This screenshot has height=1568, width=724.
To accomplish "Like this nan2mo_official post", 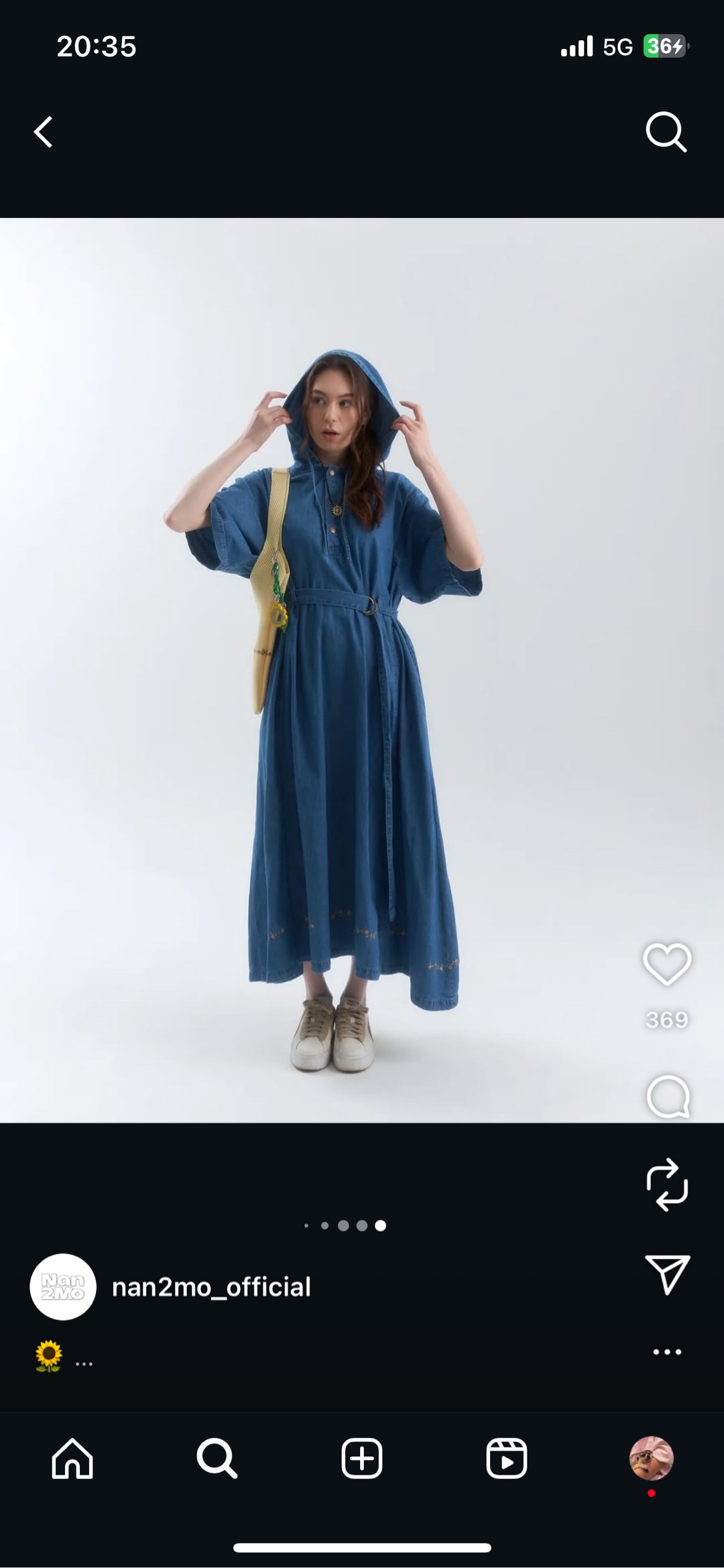I will 667,964.
